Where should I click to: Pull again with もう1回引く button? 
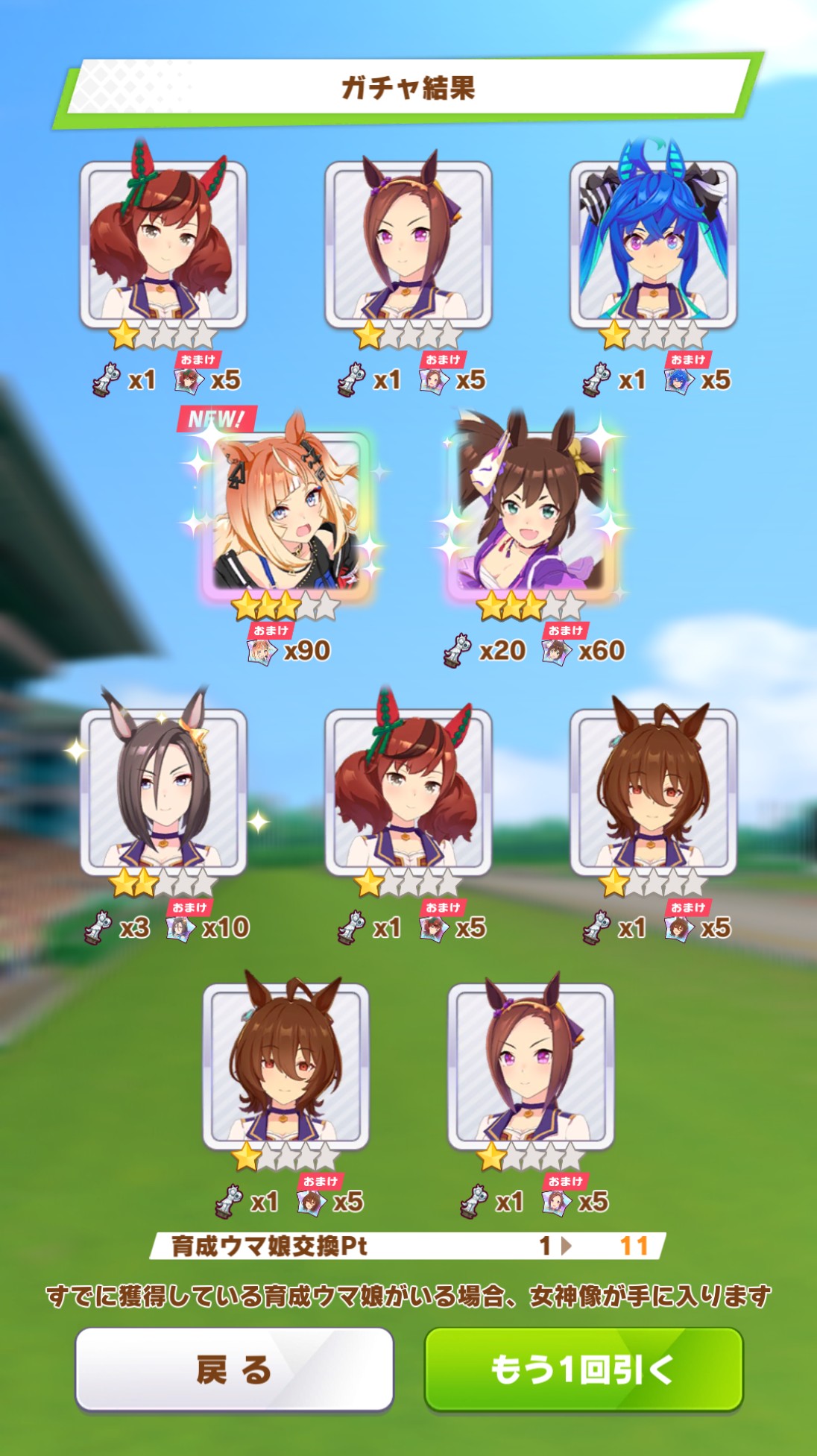[584, 1370]
